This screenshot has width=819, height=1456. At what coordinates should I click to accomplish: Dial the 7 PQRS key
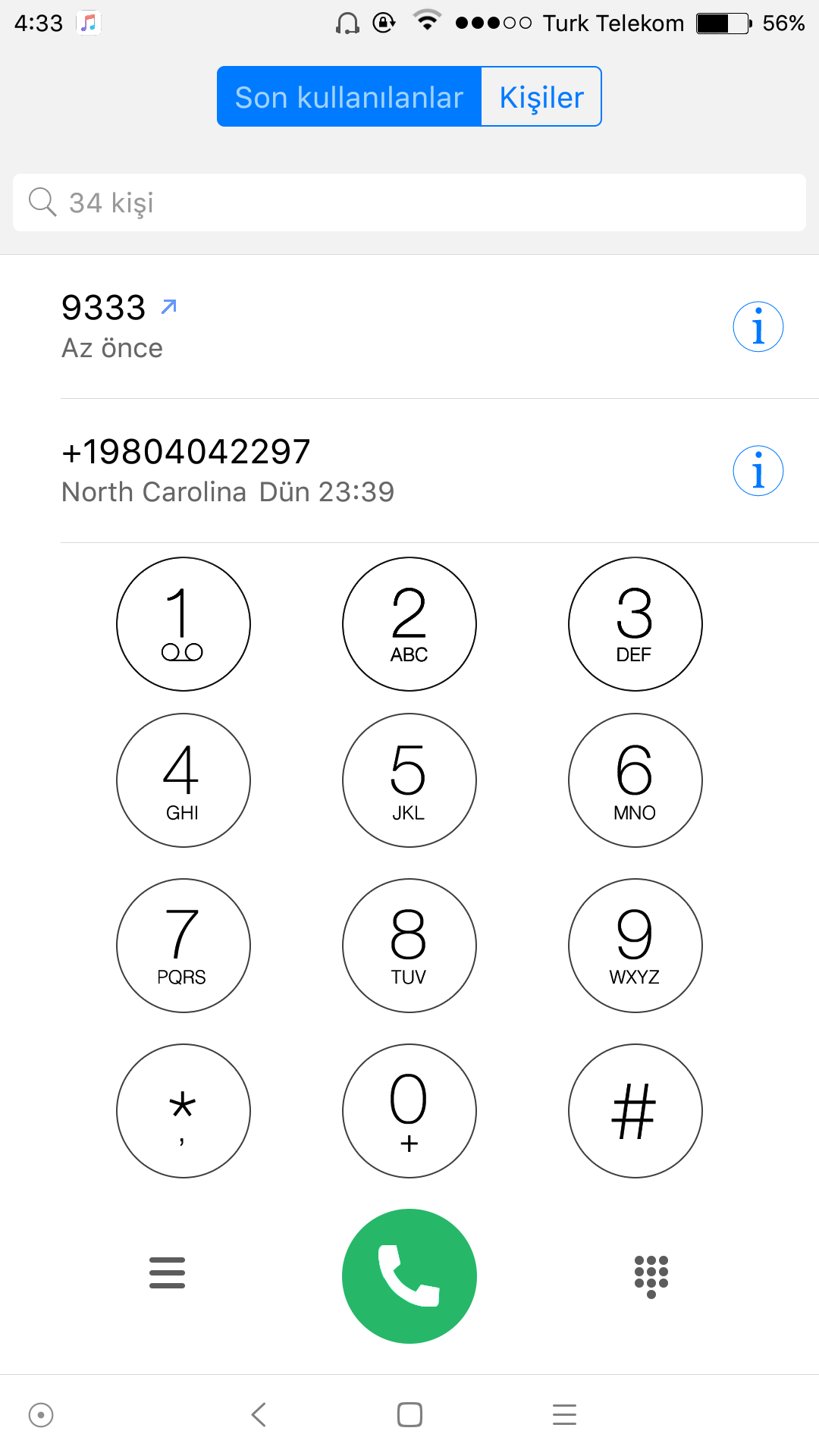184,946
